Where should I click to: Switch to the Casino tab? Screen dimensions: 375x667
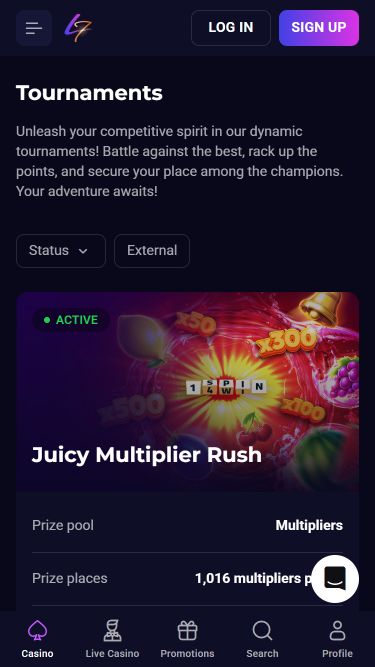[37, 639]
